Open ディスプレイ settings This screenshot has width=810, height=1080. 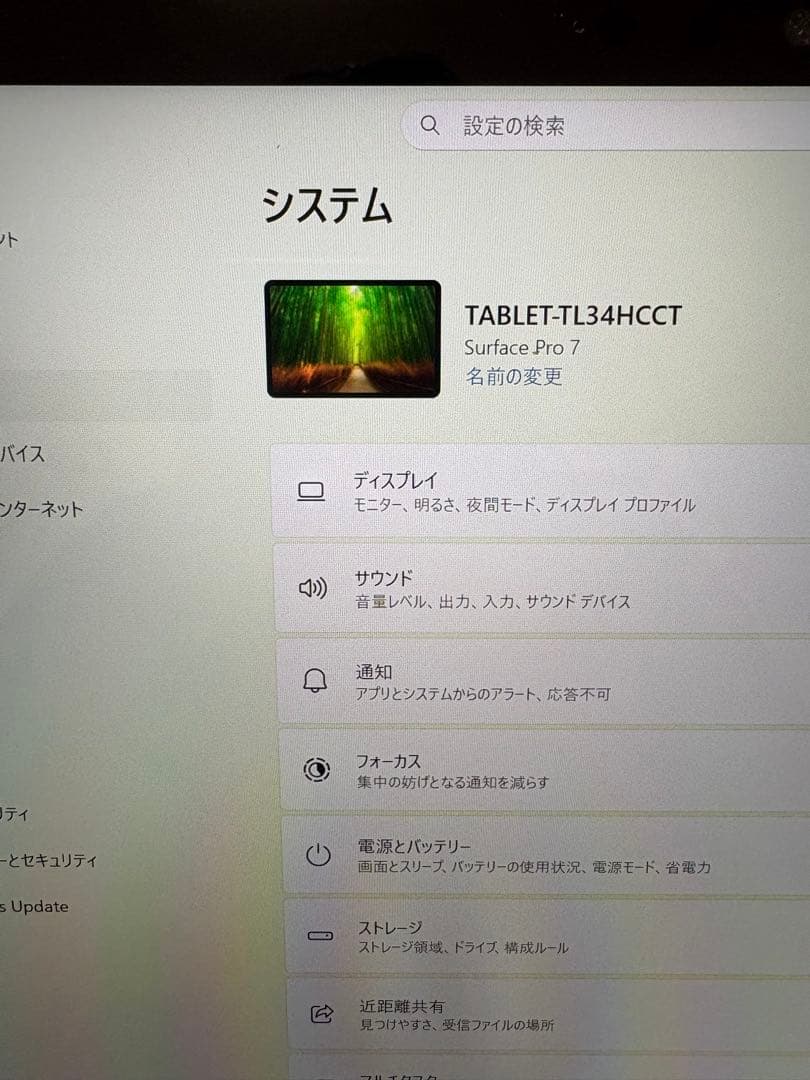click(541, 491)
